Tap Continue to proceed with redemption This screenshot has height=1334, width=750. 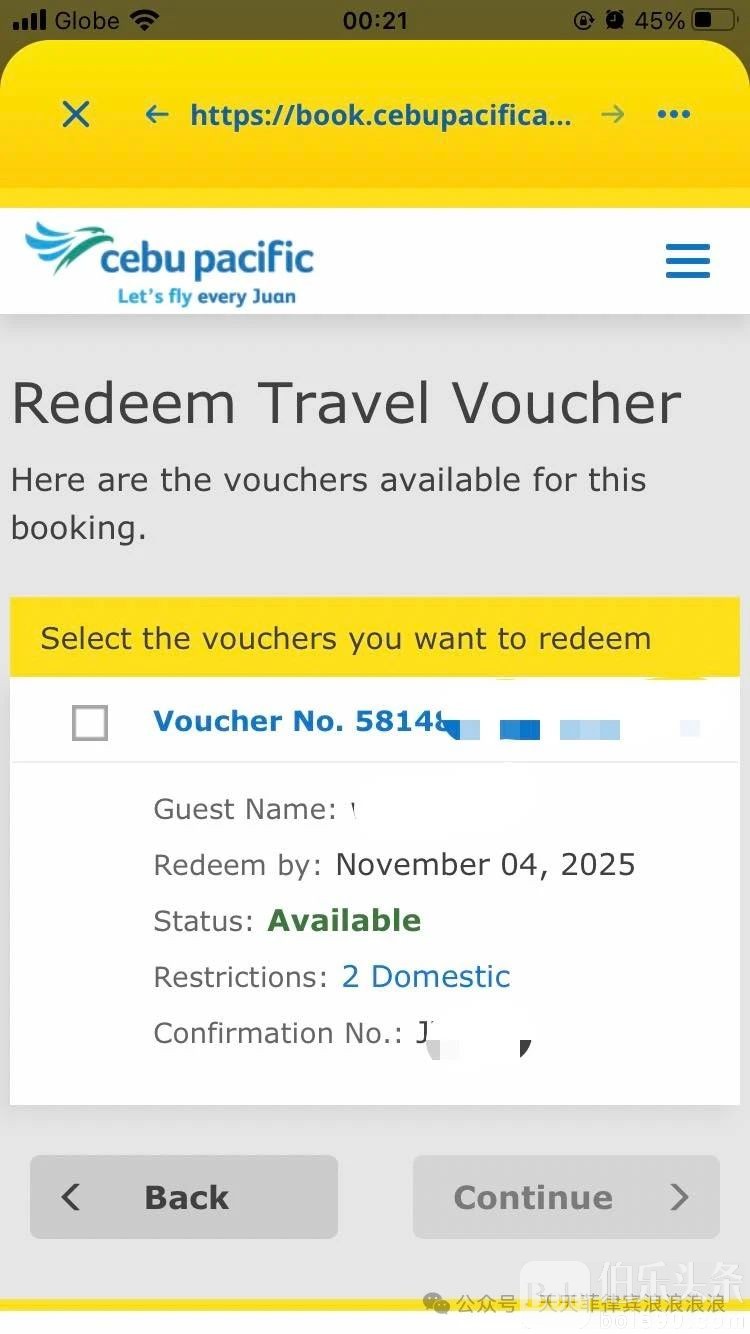(566, 1197)
